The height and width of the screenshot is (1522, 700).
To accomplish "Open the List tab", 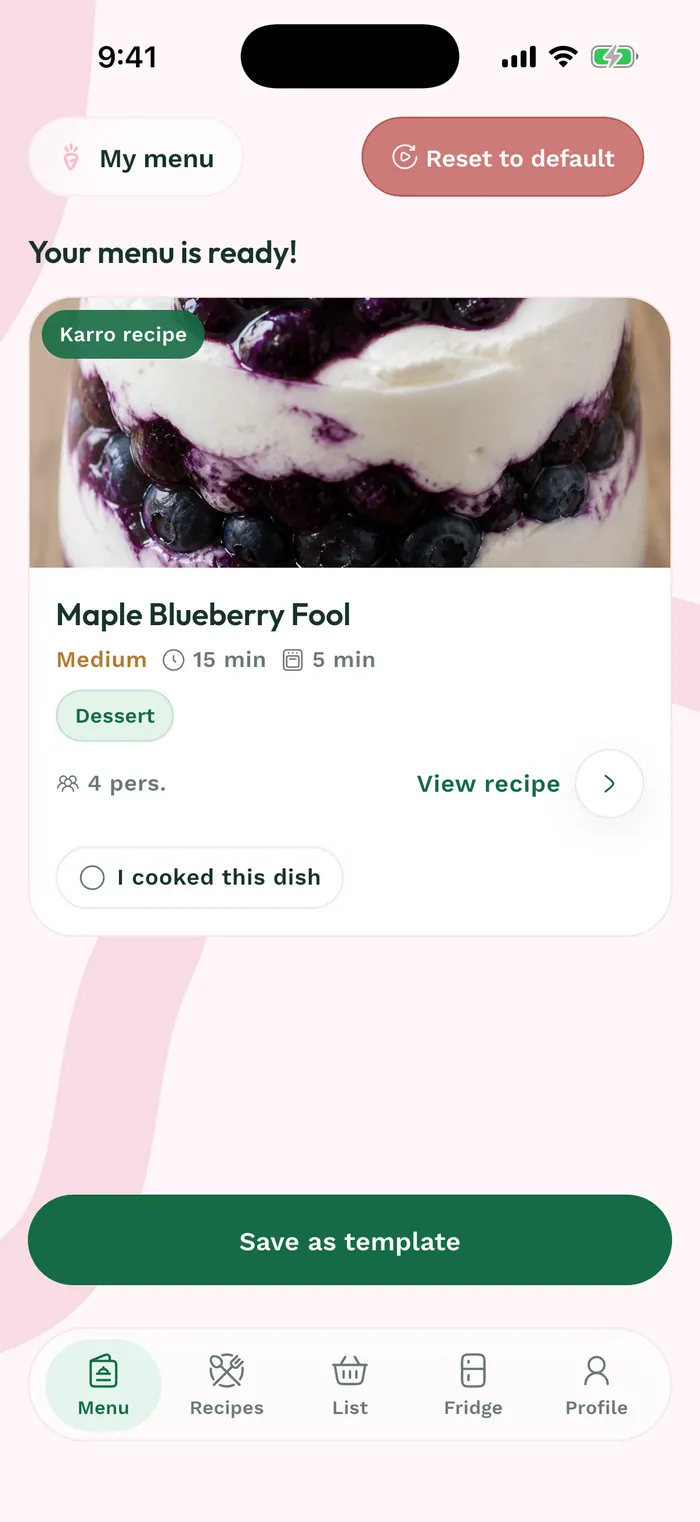I will (350, 1385).
